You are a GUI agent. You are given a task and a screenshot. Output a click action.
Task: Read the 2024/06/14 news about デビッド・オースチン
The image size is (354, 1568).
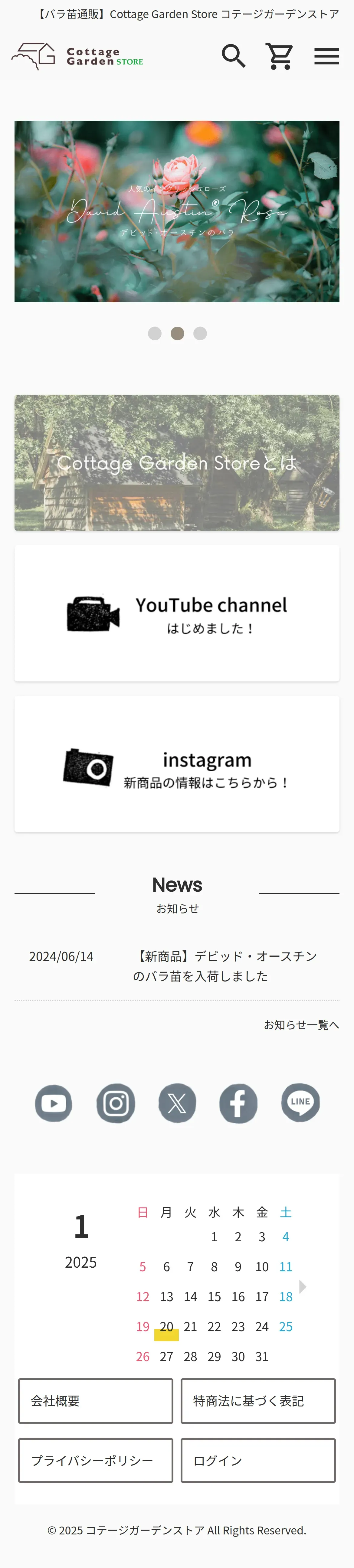[225, 965]
